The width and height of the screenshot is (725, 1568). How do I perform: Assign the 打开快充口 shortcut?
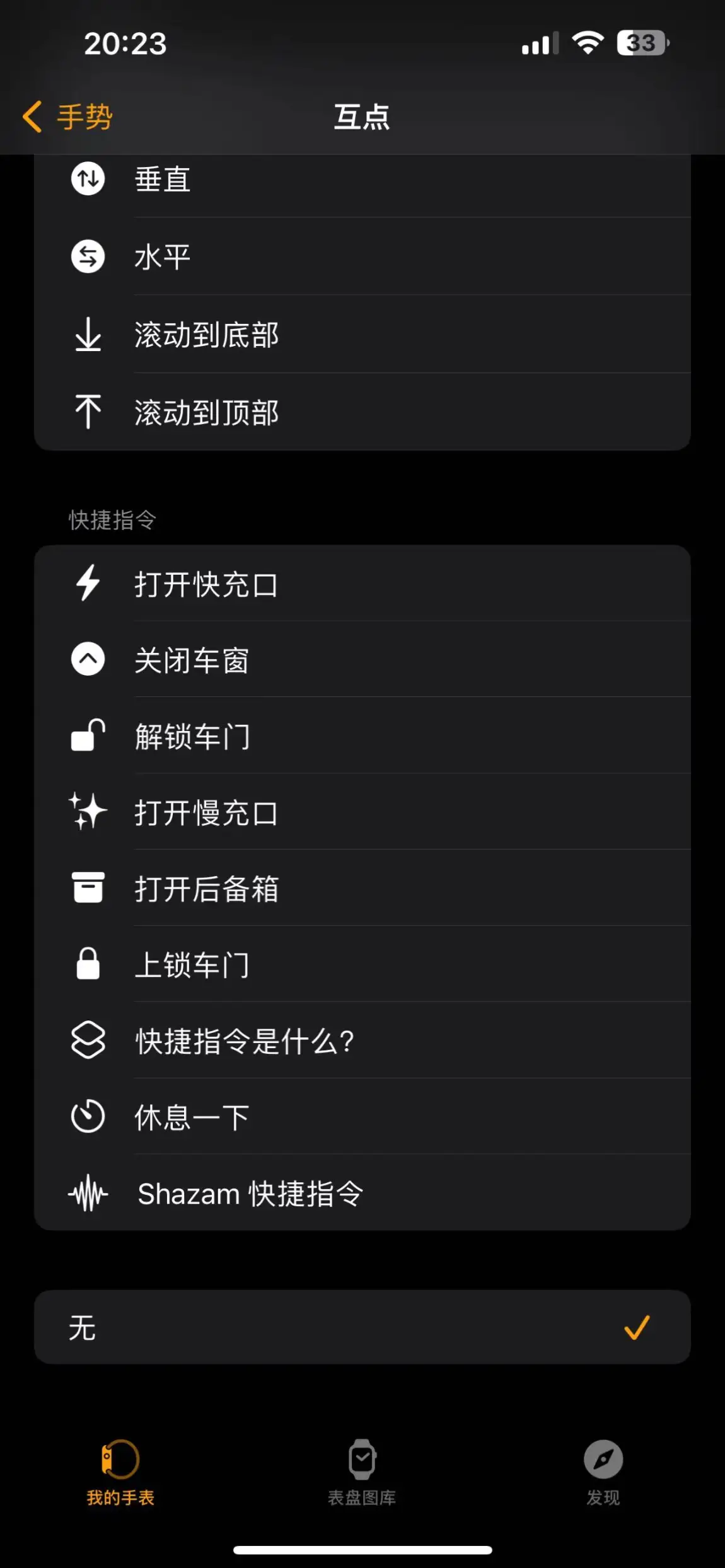pyautogui.click(x=362, y=584)
